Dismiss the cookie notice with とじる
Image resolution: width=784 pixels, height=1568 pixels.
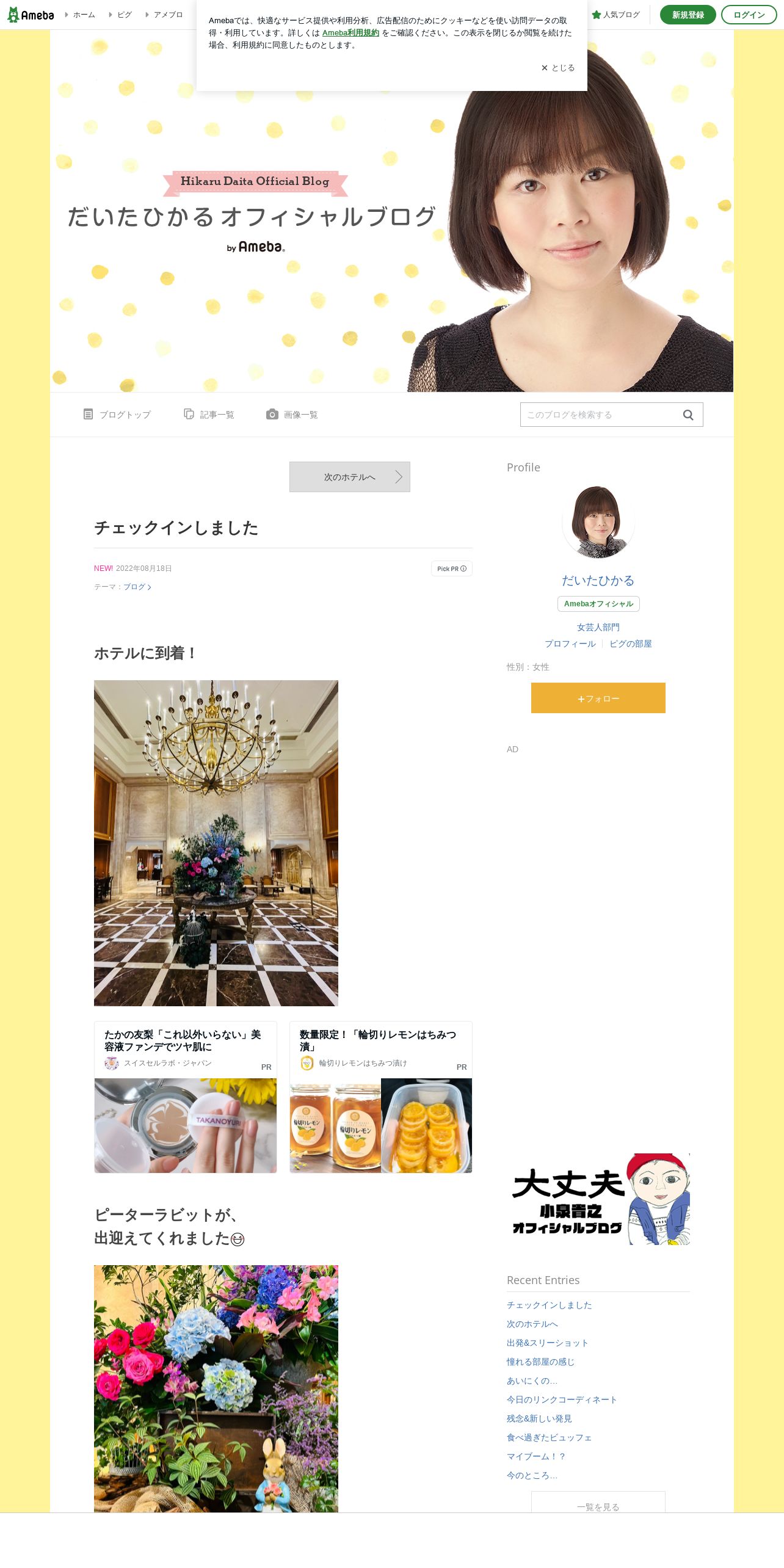pyautogui.click(x=557, y=68)
